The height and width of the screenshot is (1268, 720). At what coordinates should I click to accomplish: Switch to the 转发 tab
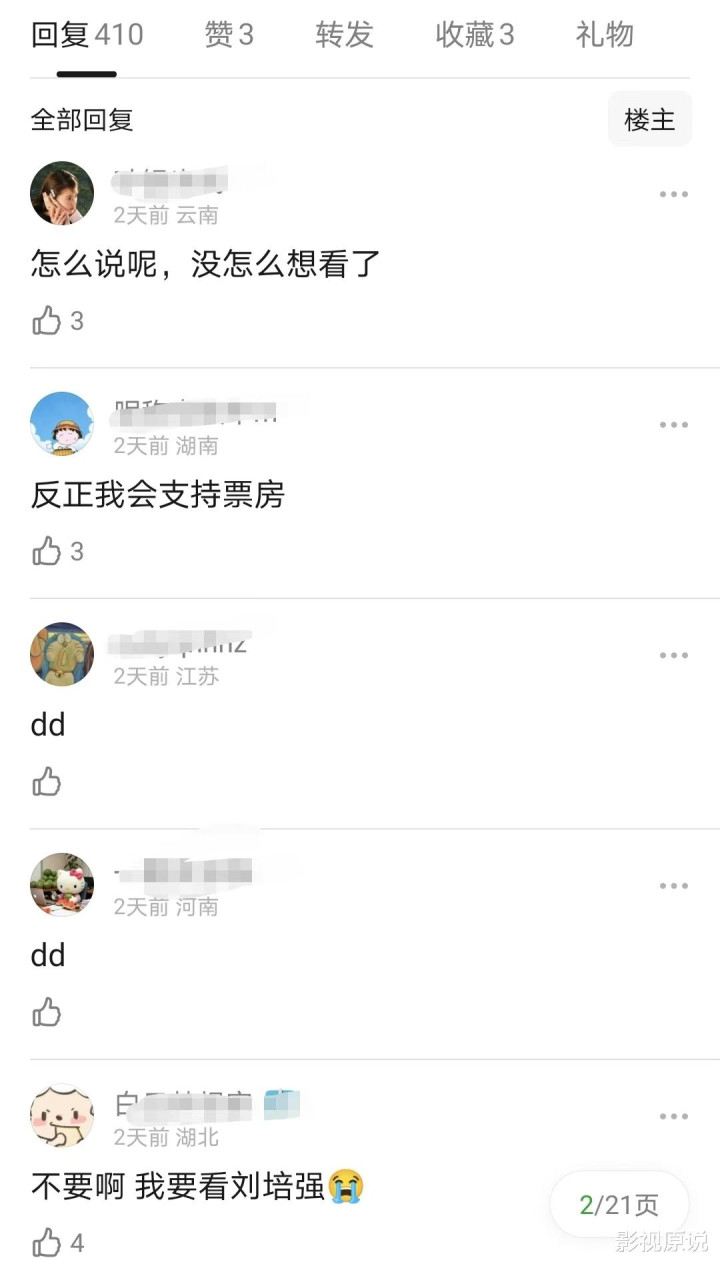[344, 35]
